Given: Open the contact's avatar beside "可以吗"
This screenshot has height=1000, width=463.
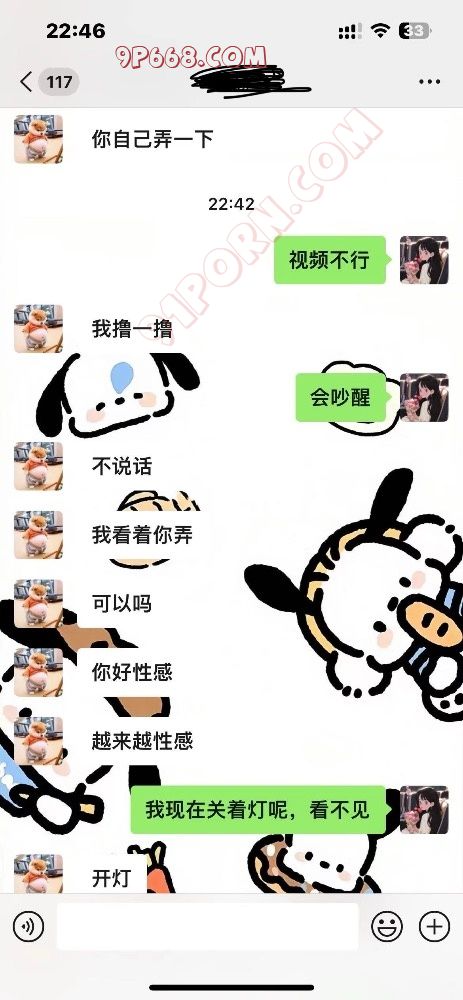Looking at the screenshot, I should tap(38, 603).
